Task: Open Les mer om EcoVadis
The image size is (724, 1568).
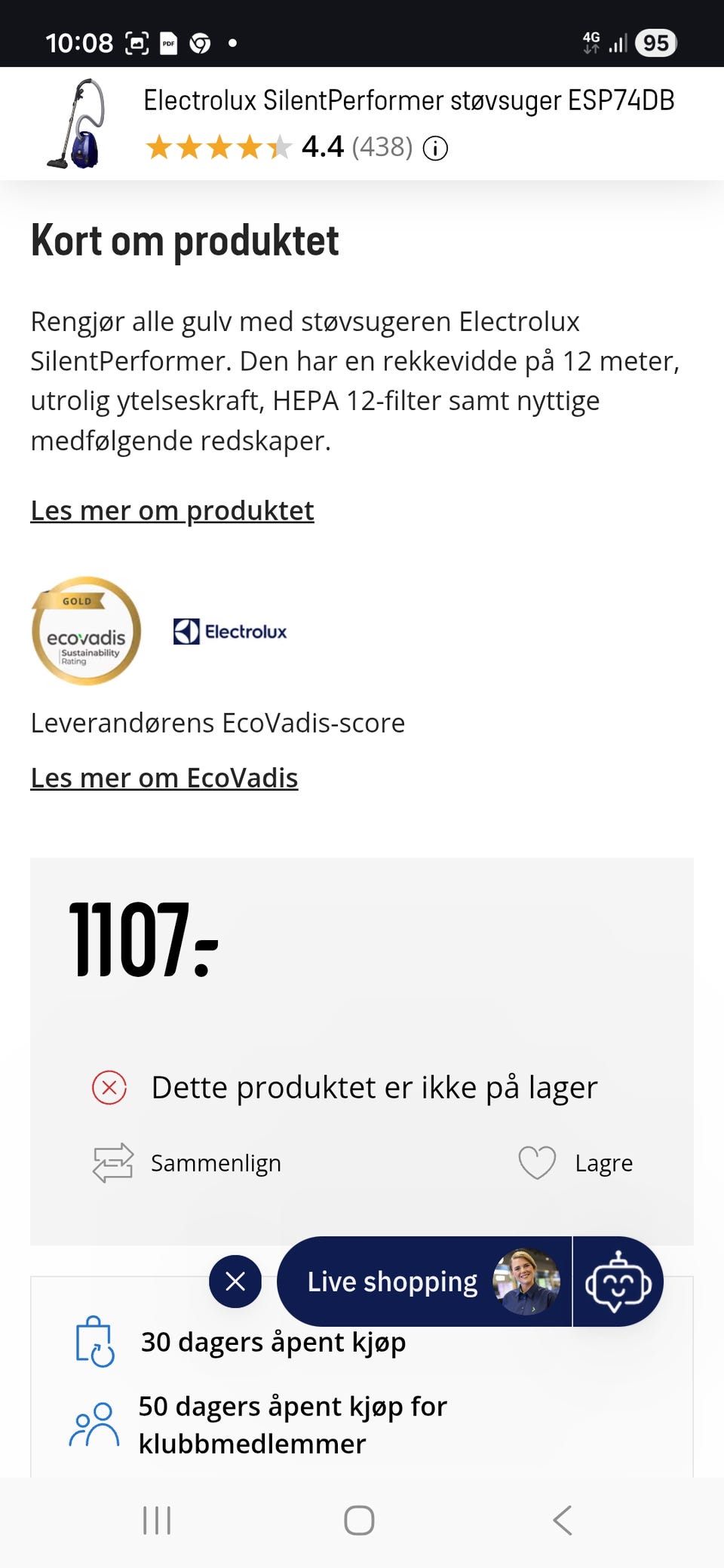Action: (164, 777)
